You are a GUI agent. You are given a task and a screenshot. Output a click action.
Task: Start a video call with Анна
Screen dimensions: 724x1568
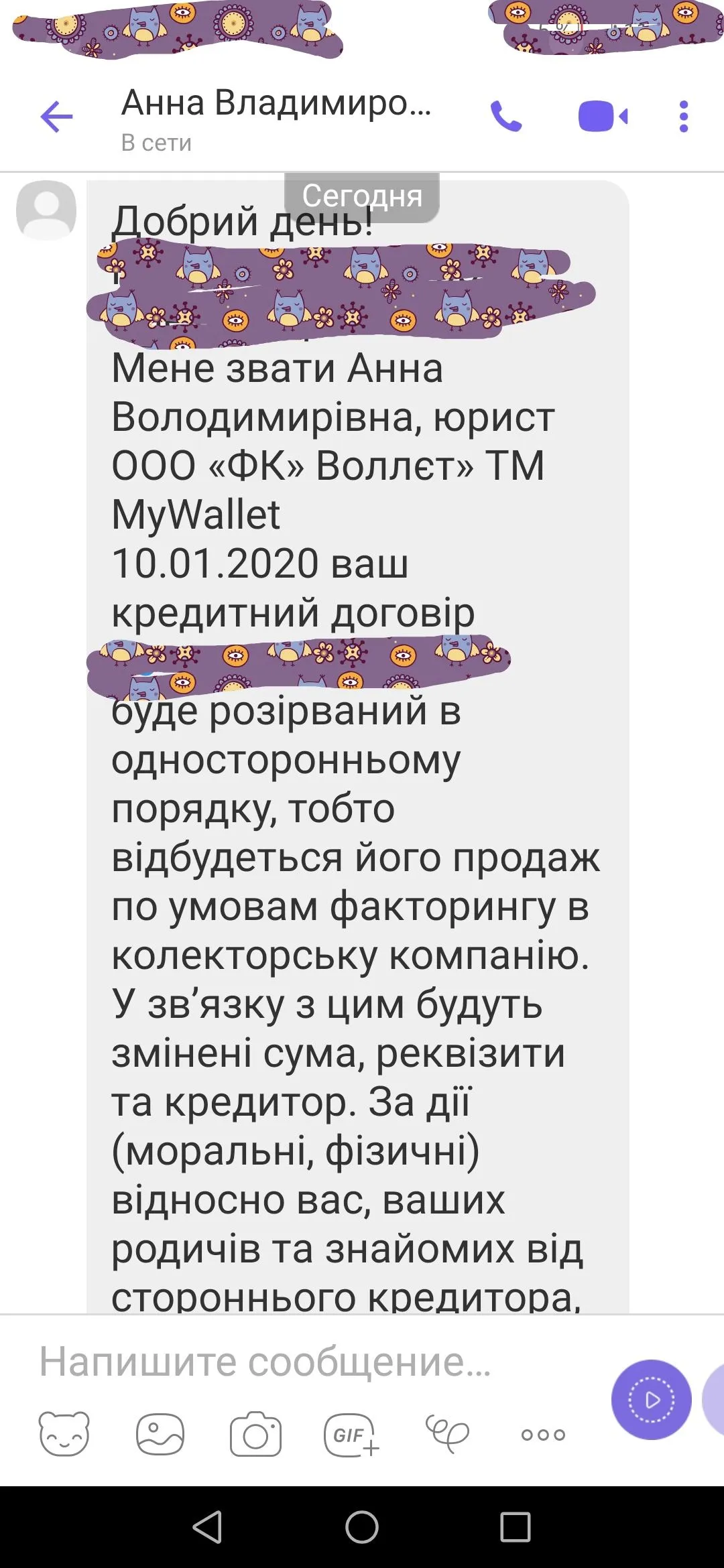[x=603, y=117]
